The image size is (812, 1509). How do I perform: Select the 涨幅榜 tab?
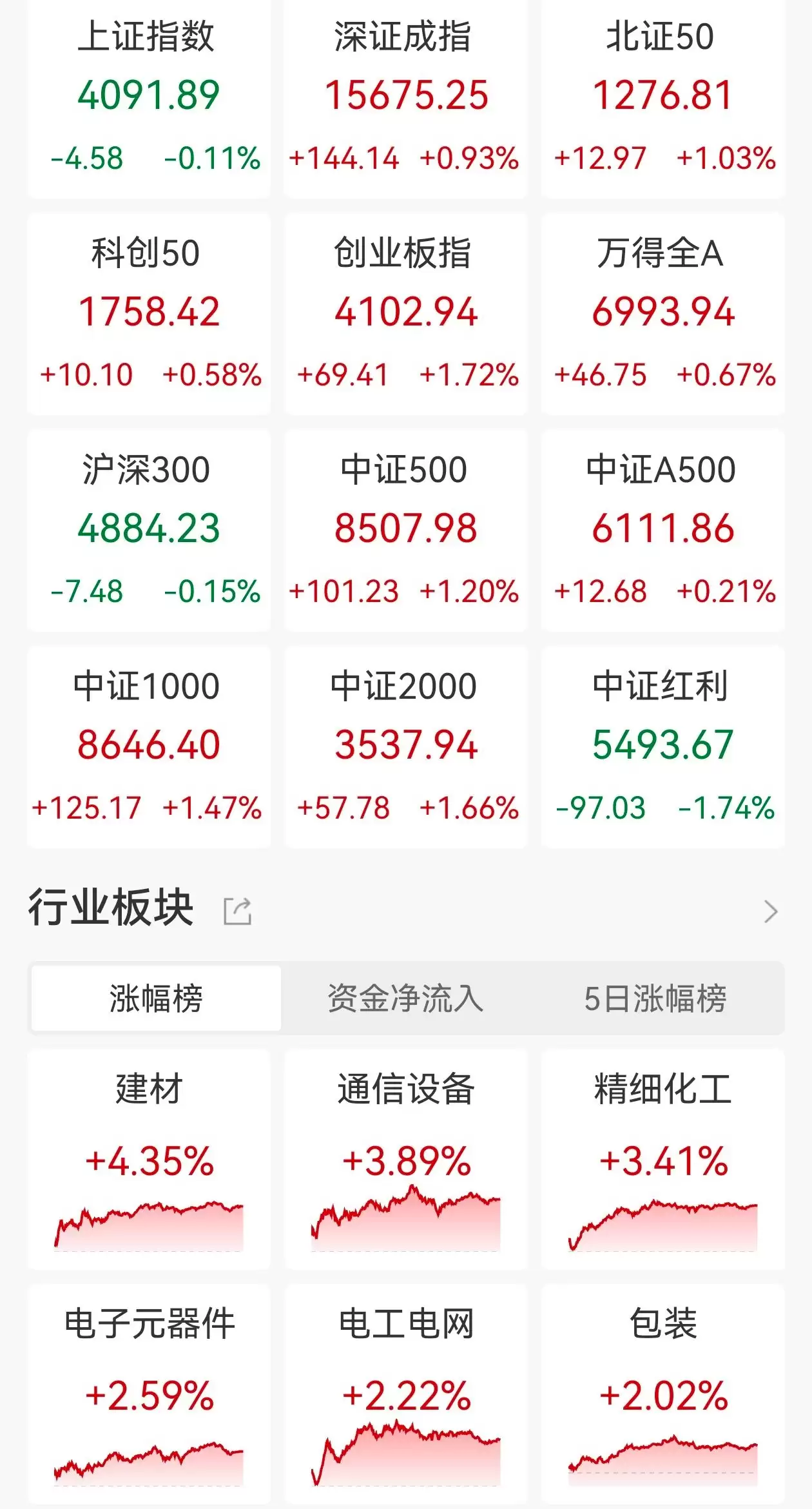tap(156, 998)
